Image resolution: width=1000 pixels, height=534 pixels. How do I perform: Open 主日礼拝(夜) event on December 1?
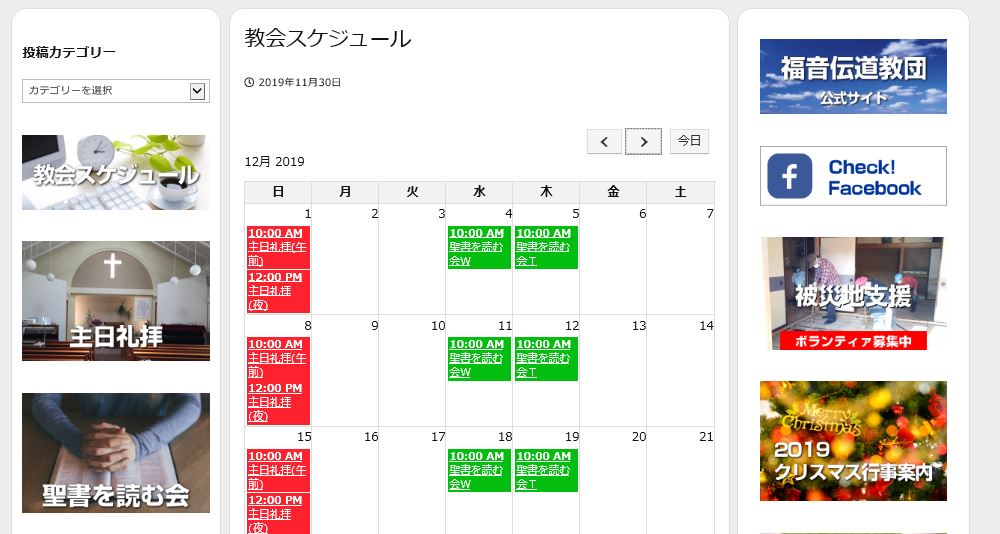[278, 291]
